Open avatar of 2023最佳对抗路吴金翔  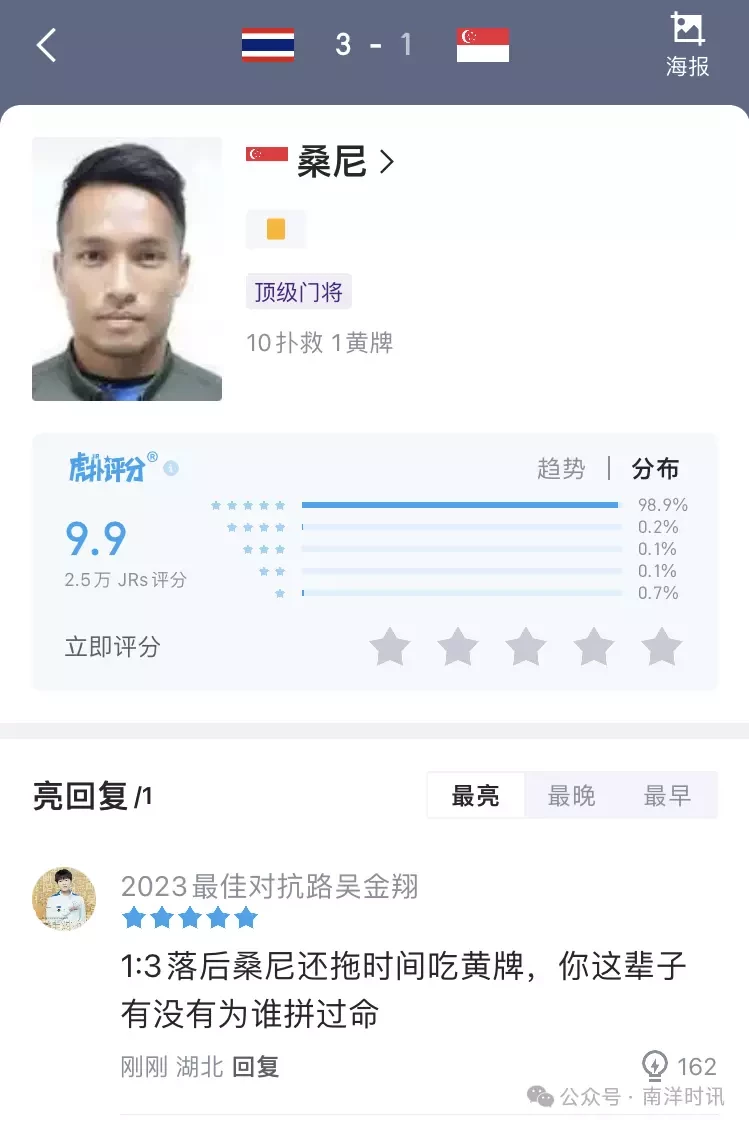(64, 899)
